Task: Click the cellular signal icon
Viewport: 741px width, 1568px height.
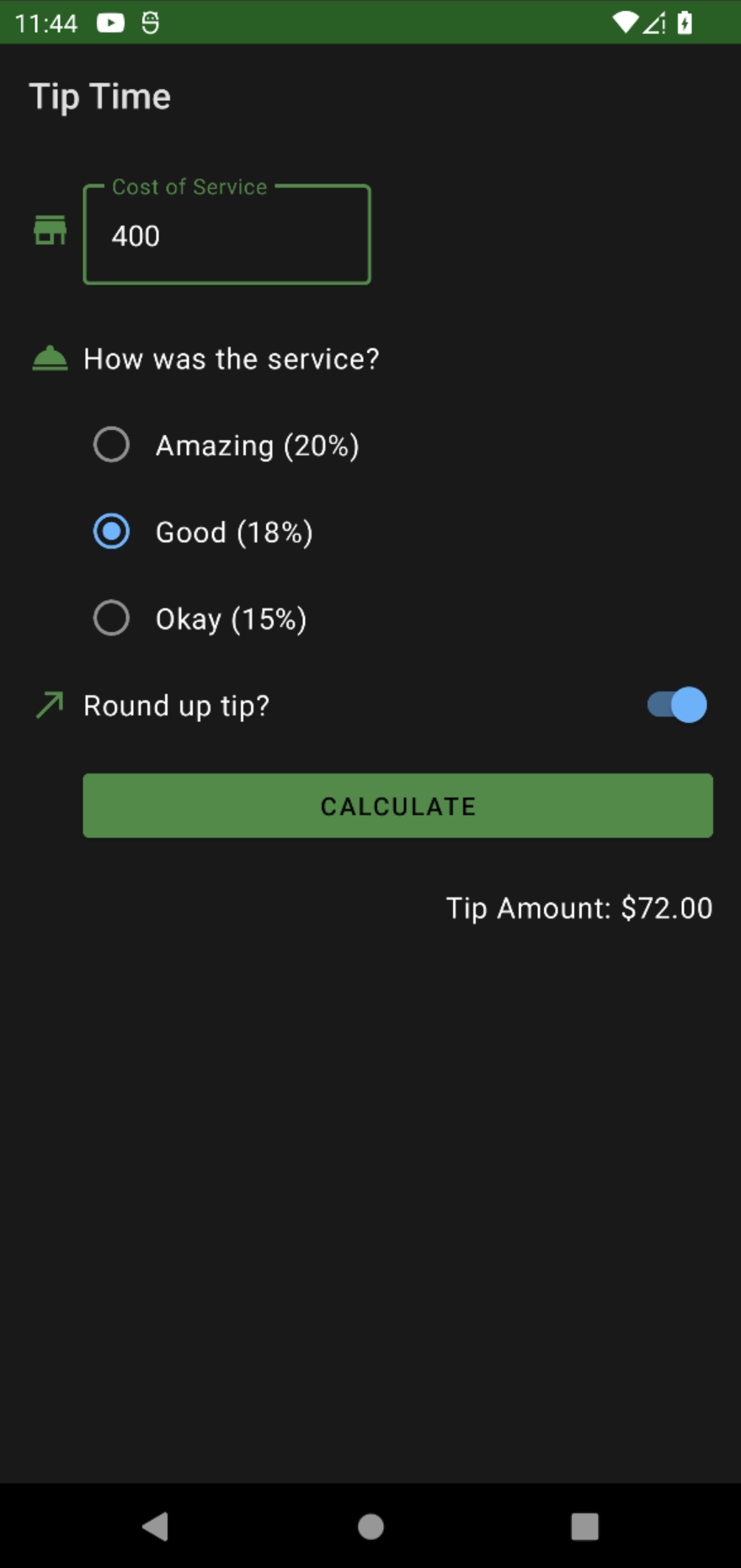Action: coord(653,23)
